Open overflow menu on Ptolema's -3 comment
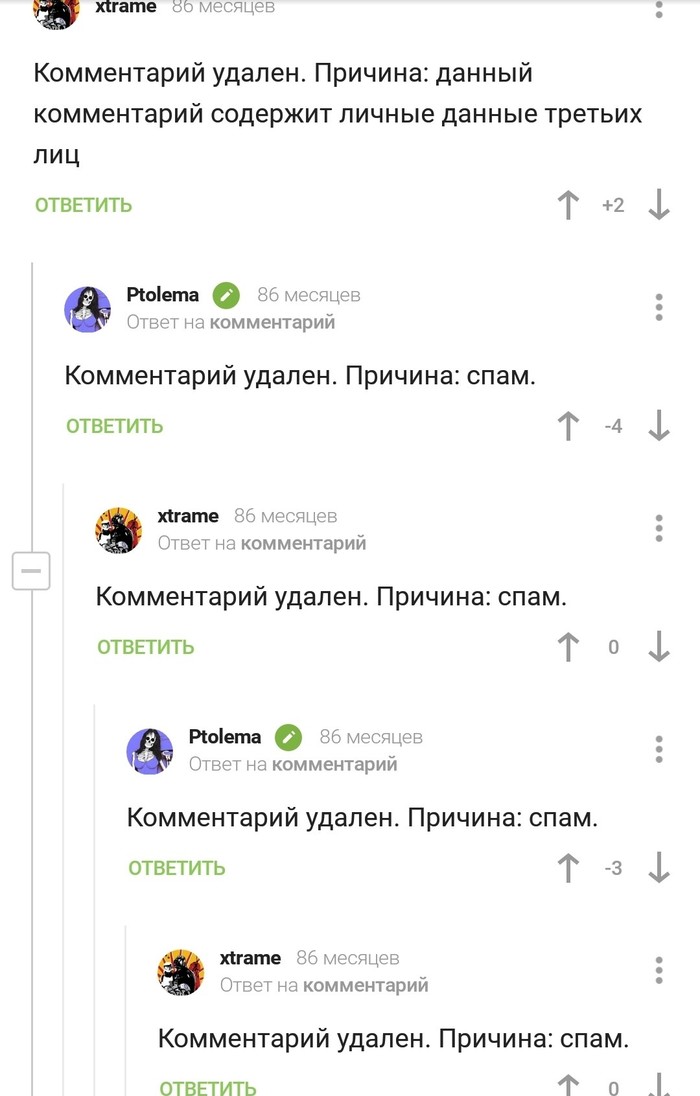 (x=658, y=749)
